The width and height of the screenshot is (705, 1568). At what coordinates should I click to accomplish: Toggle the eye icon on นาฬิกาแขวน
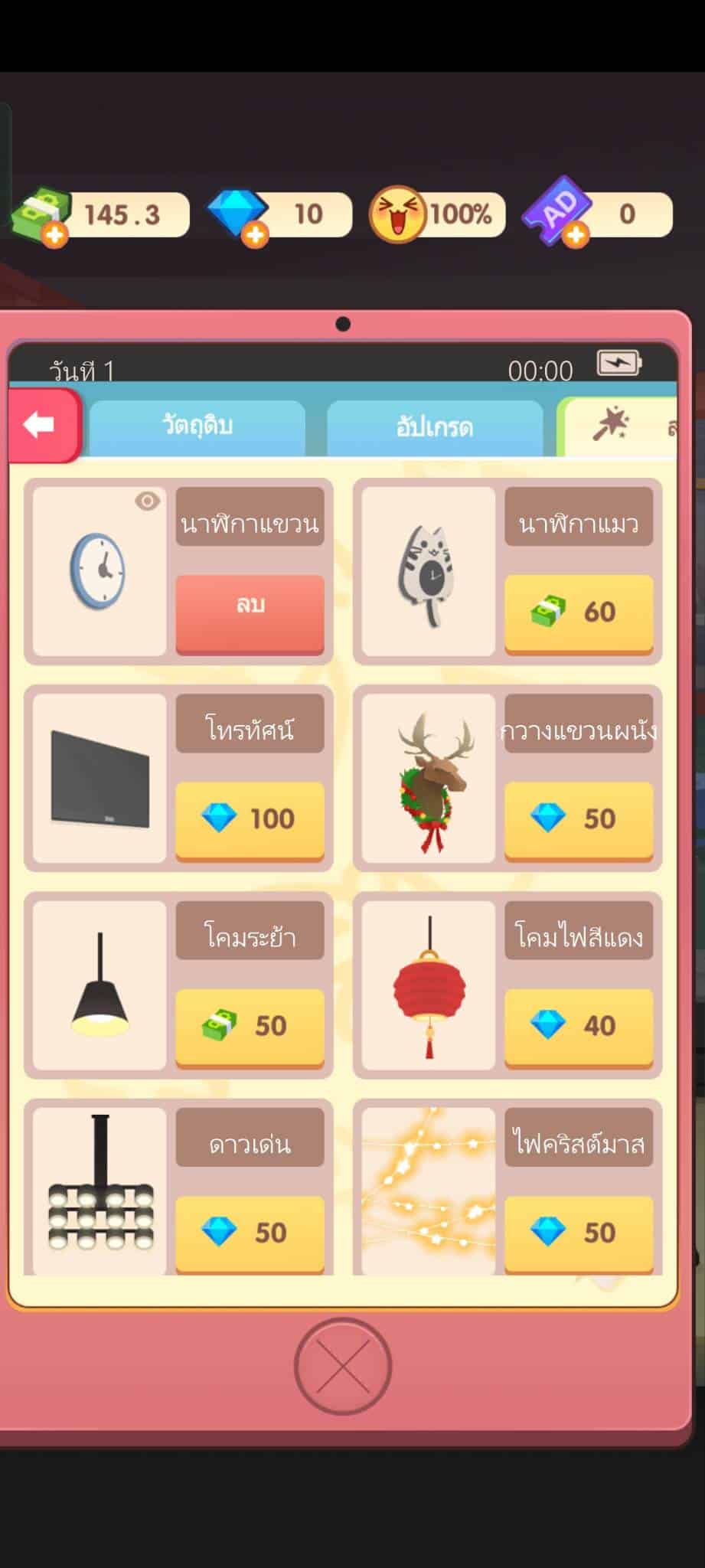tap(148, 501)
